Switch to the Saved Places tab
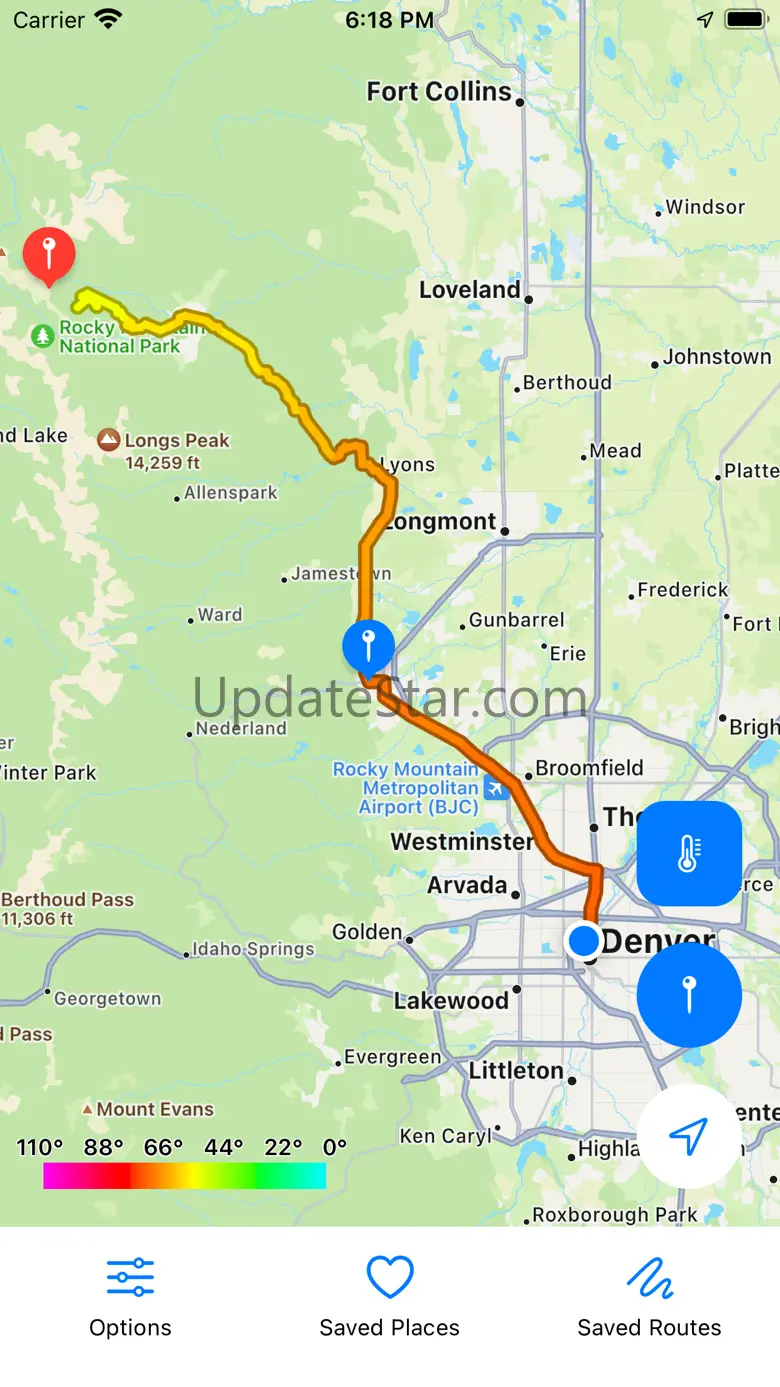The height and width of the screenshot is (1387, 780). (390, 1298)
